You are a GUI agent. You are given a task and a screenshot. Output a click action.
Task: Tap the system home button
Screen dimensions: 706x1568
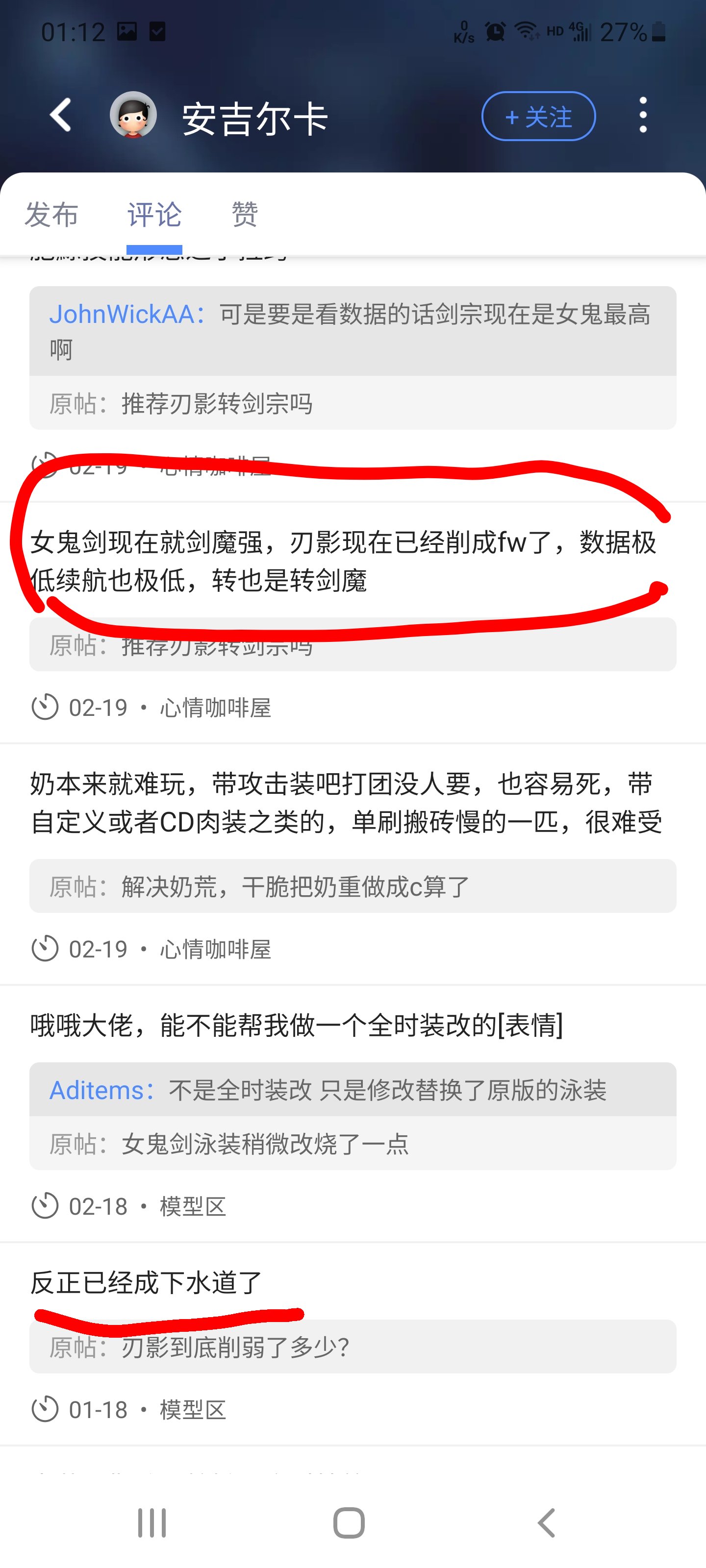pos(349,1523)
